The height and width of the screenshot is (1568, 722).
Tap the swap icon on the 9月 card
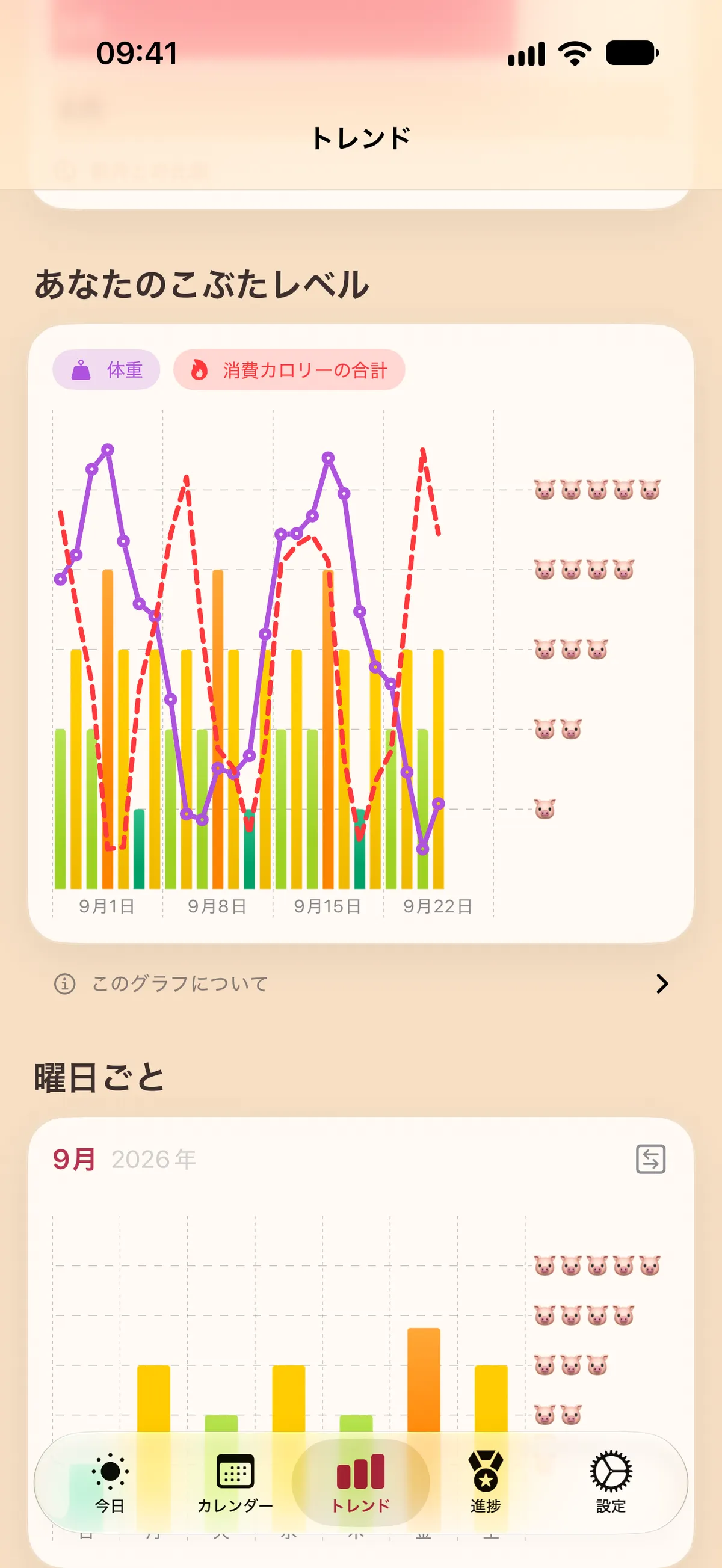pyautogui.click(x=650, y=1159)
